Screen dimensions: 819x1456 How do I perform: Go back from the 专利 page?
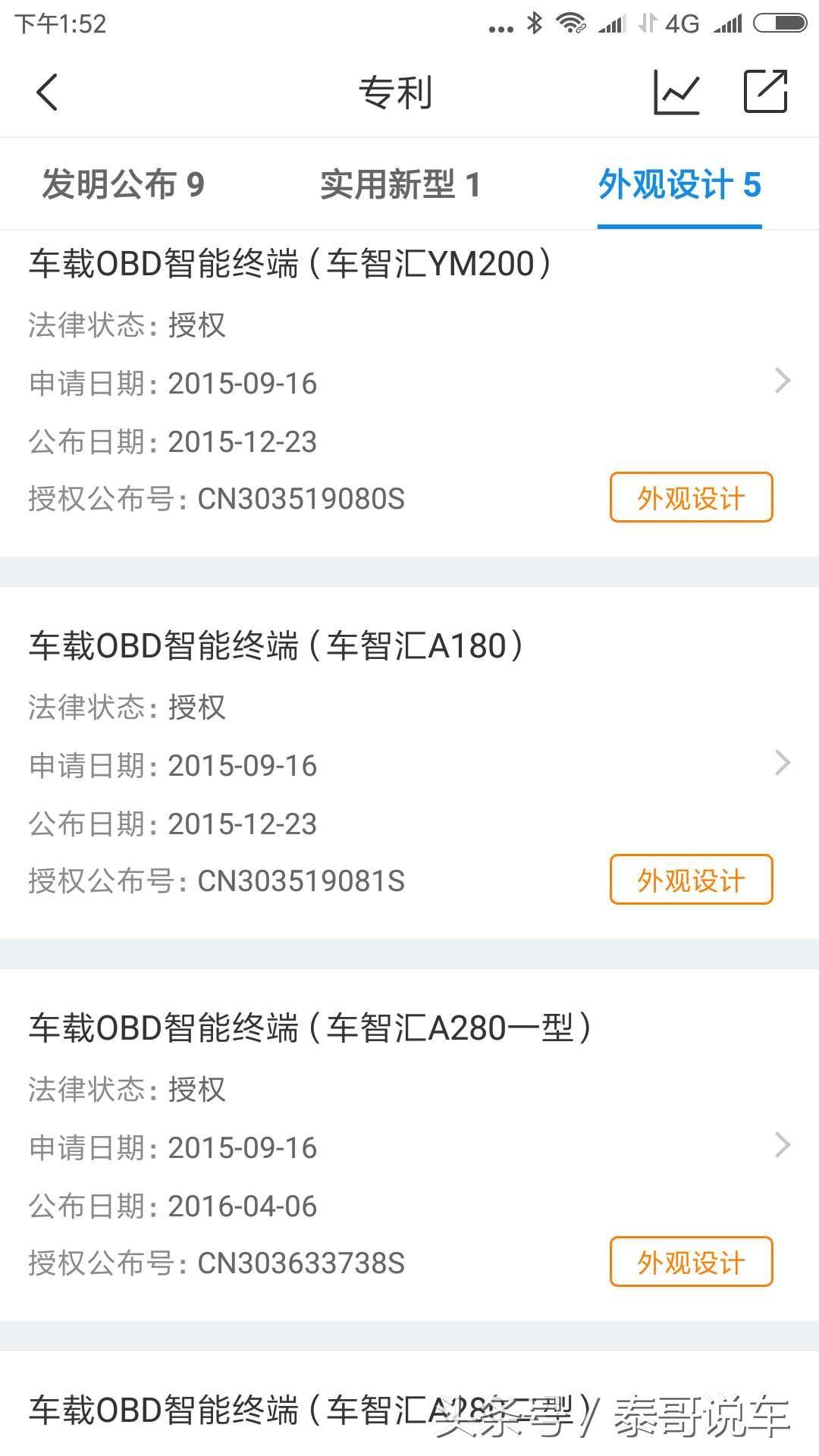tap(47, 93)
